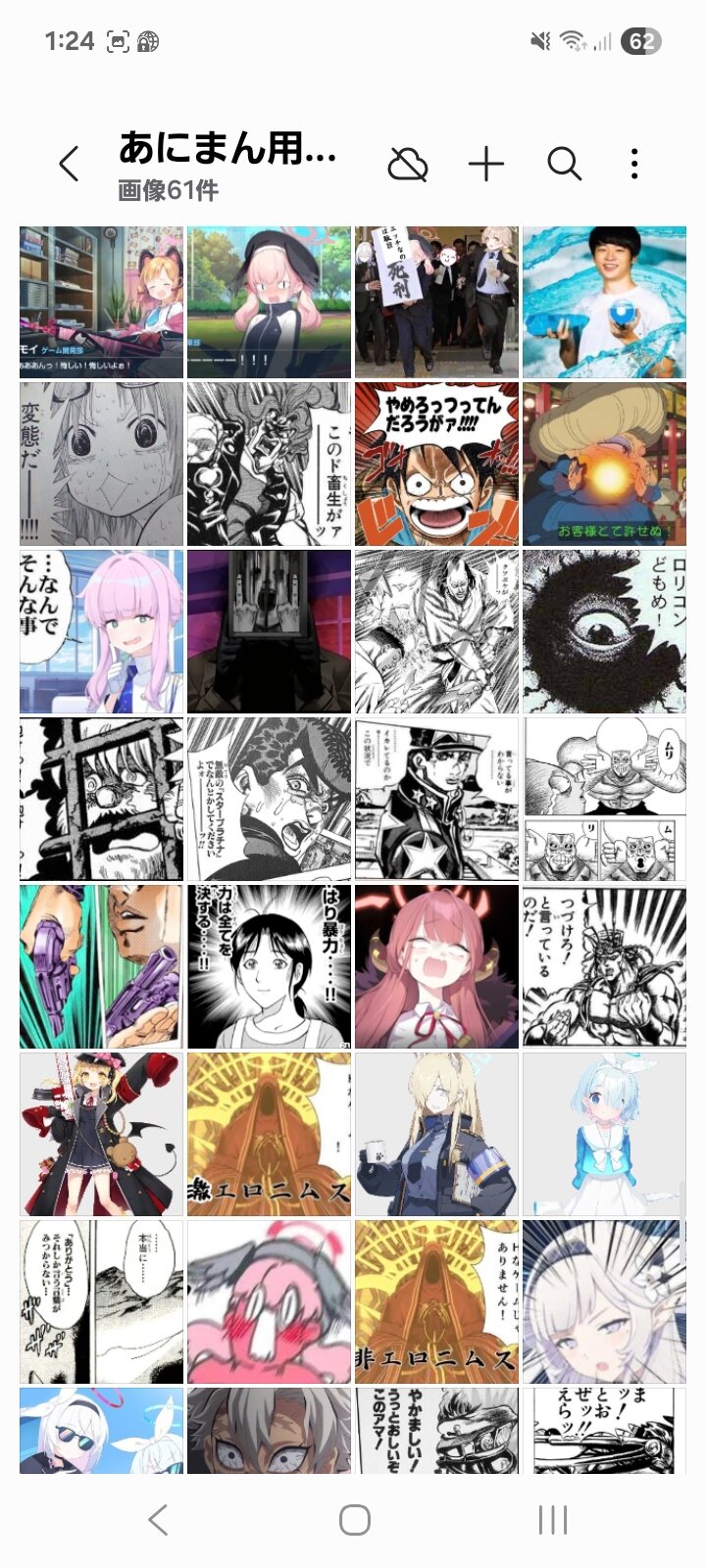View the crying pink-haired horned girl image
This screenshot has height=1568, width=706.
tap(436, 967)
